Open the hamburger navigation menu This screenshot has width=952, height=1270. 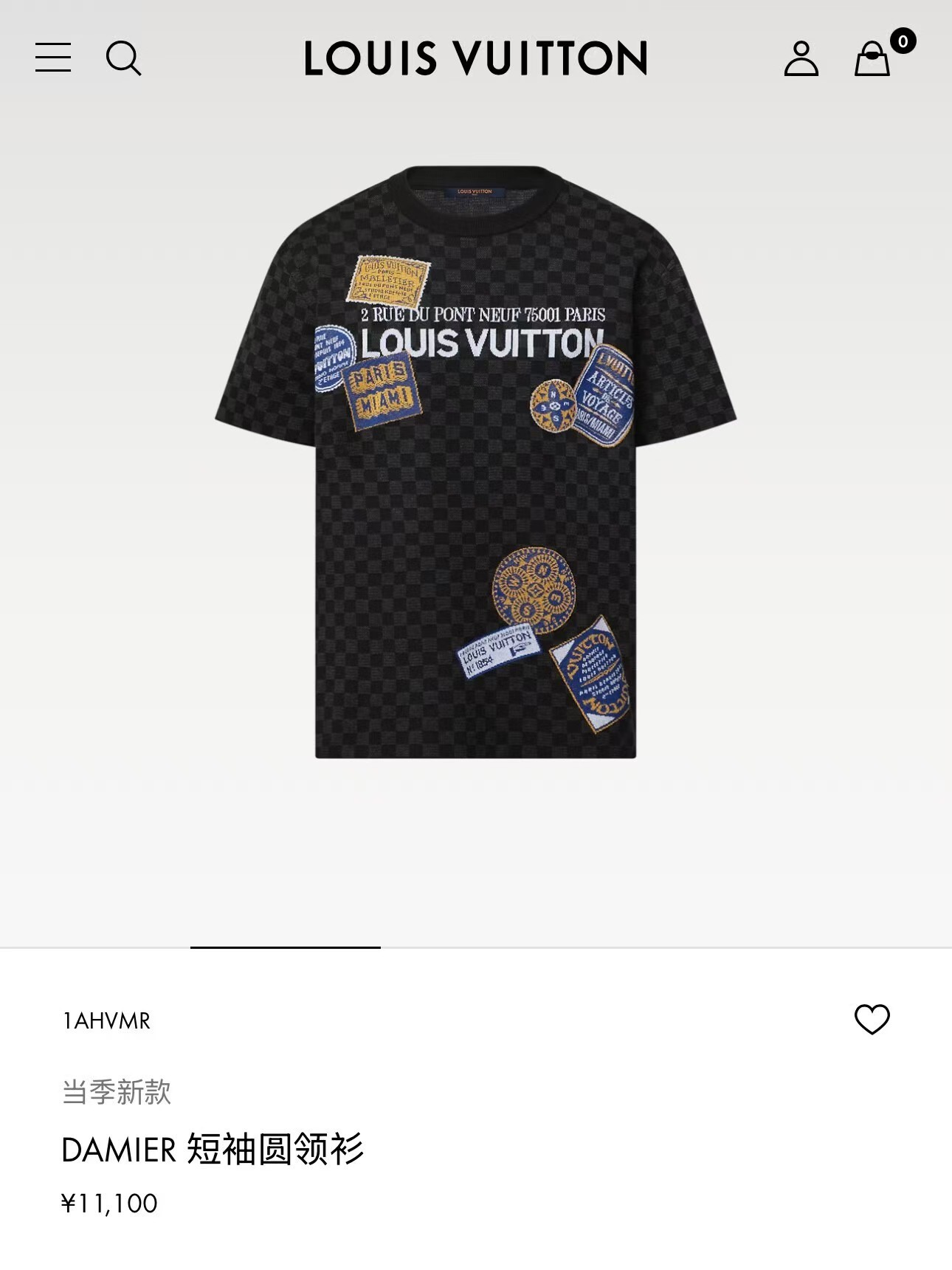coord(53,58)
